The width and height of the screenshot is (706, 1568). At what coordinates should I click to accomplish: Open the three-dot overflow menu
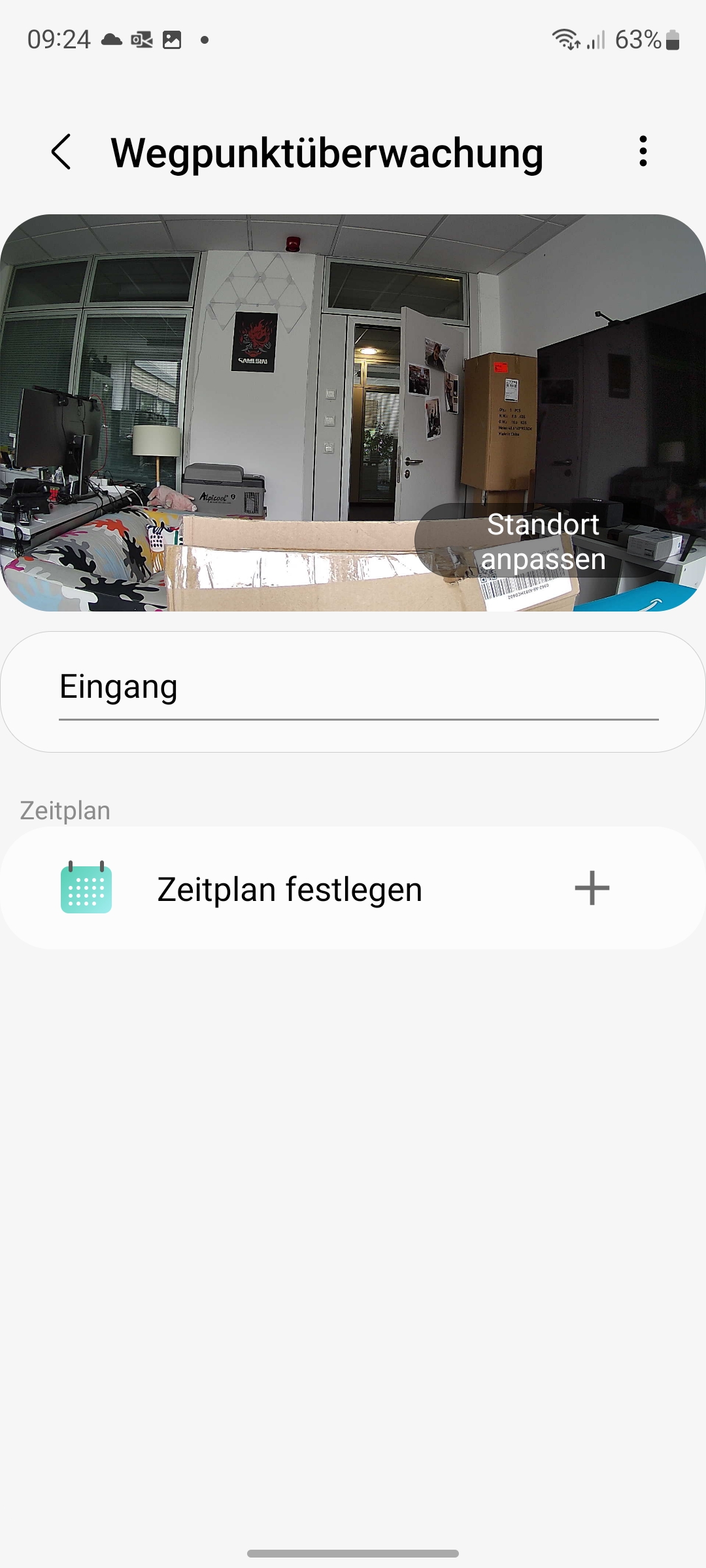[x=643, y=152]
